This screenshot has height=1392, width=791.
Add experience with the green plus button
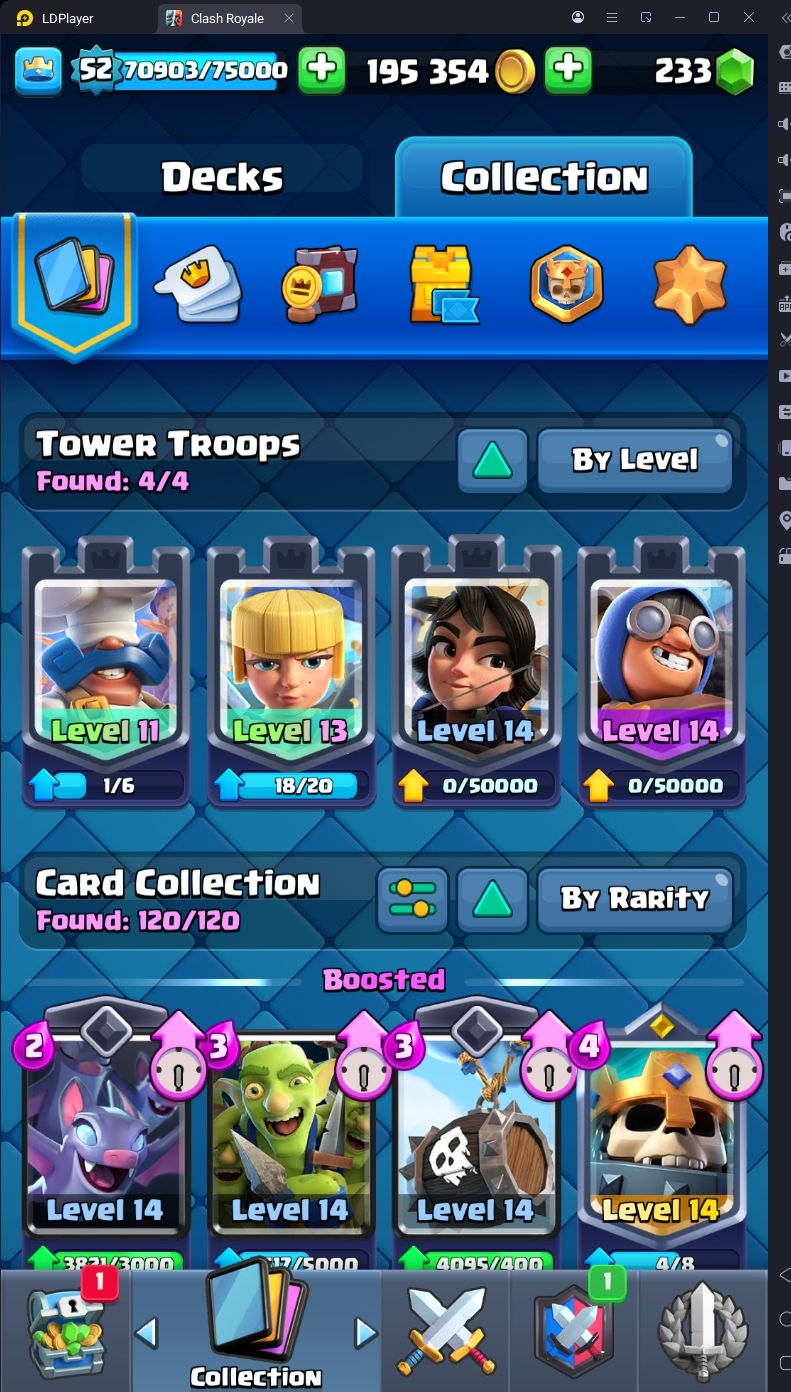[321, 70]
